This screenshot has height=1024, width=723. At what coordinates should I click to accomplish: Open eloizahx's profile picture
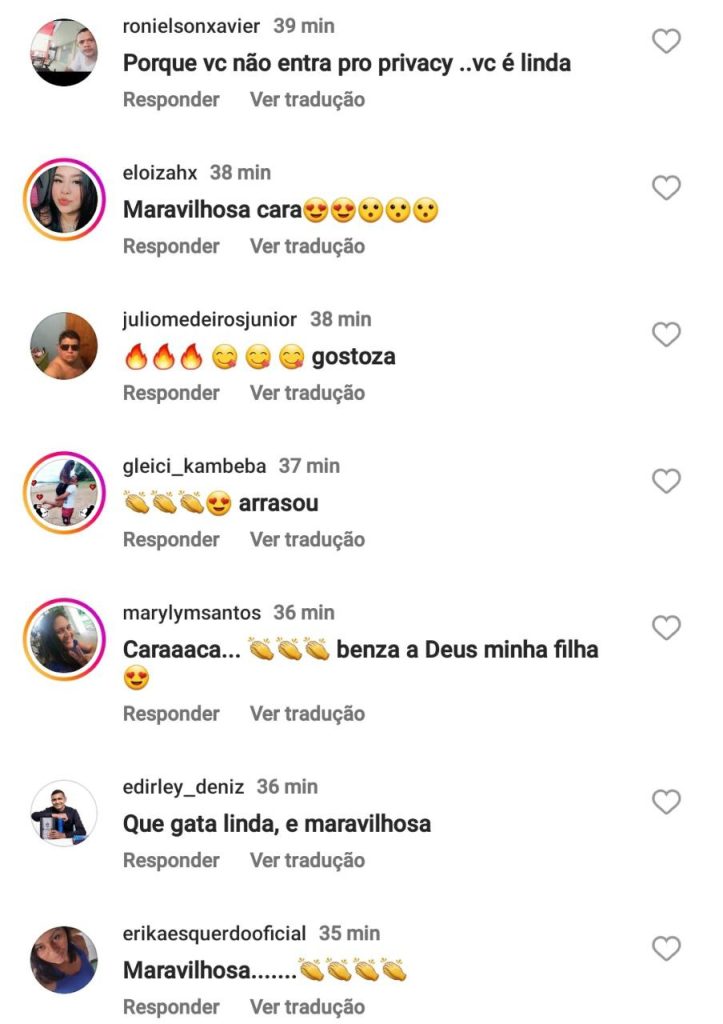pos(64,198)
